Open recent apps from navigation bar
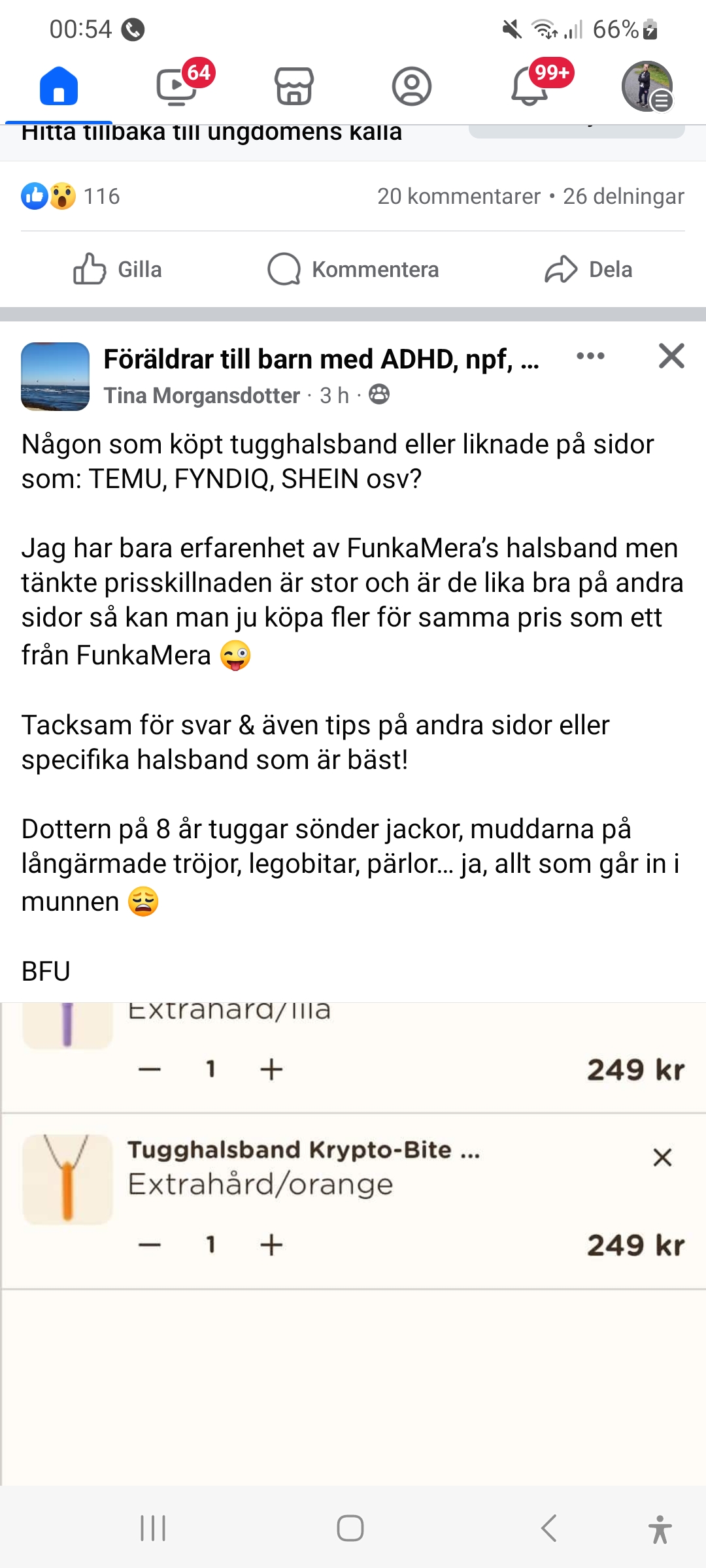Screen dimensions: 706x1568 coord(153,1528)
